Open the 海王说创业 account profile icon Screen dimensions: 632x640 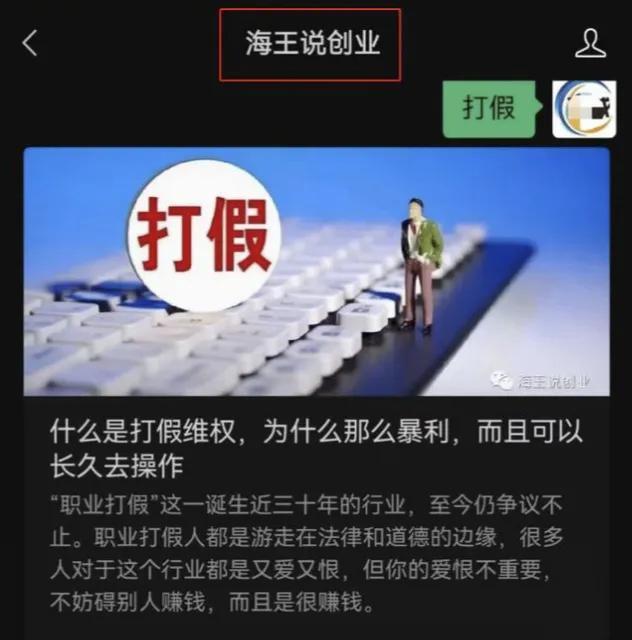[591, 43]
